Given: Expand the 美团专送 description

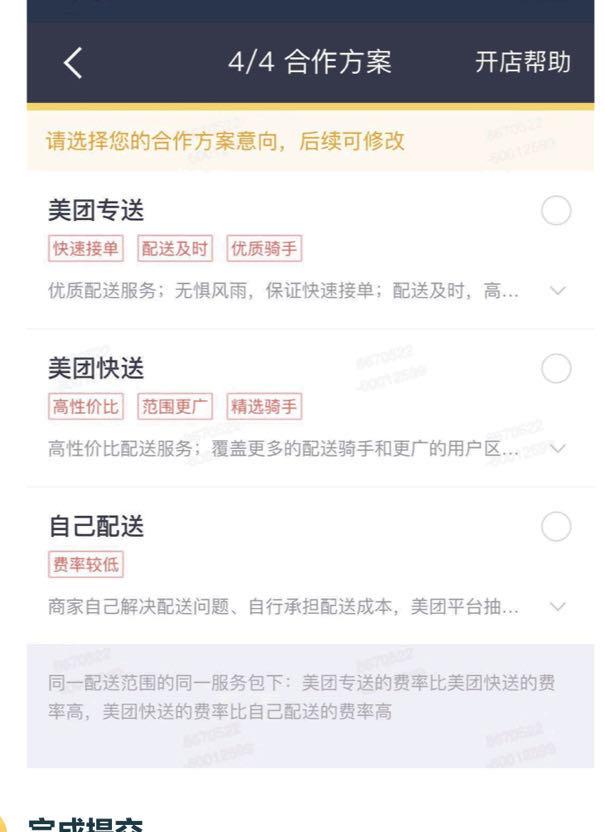Looking at the screenshot, I should click(x=558, y=291).
